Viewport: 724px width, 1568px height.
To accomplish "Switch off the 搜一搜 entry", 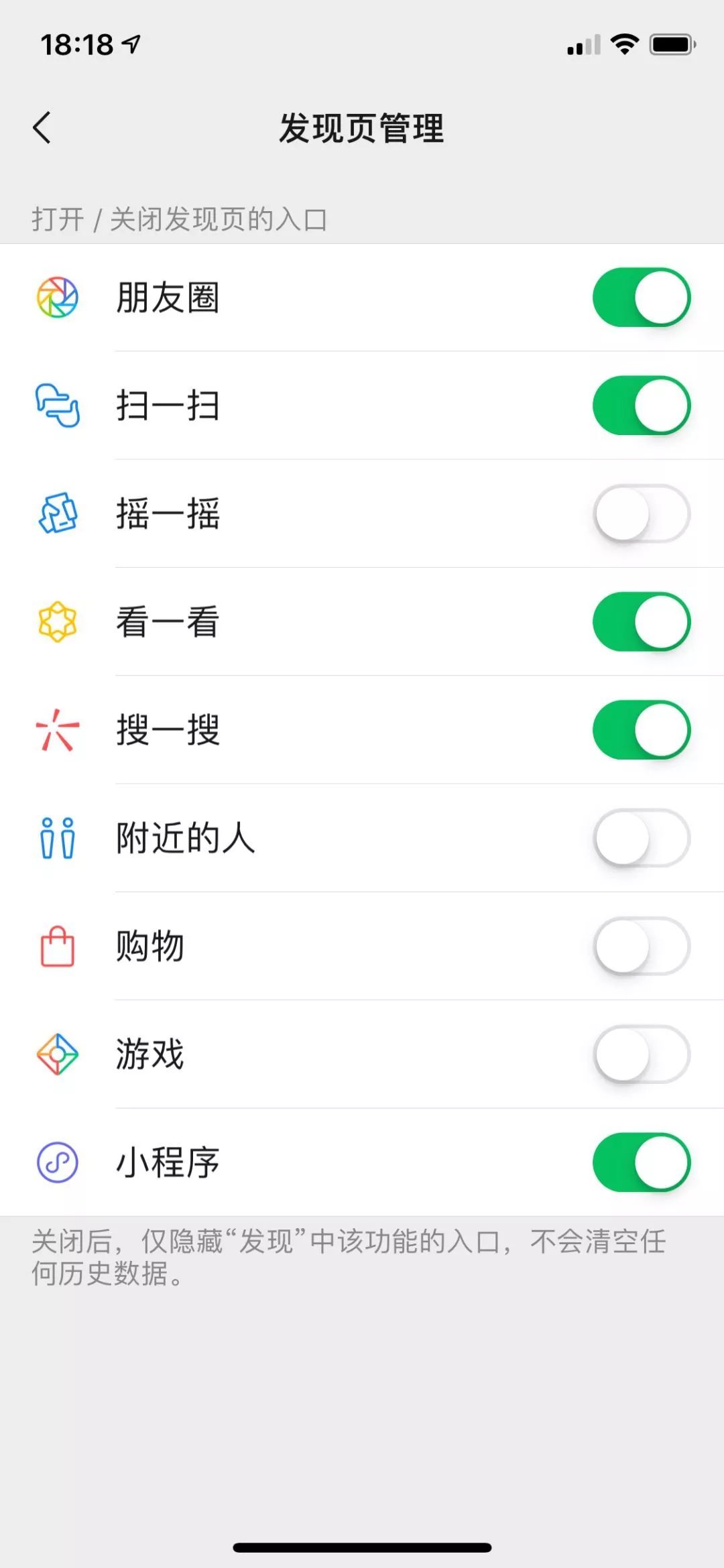I will click(642, 730).
